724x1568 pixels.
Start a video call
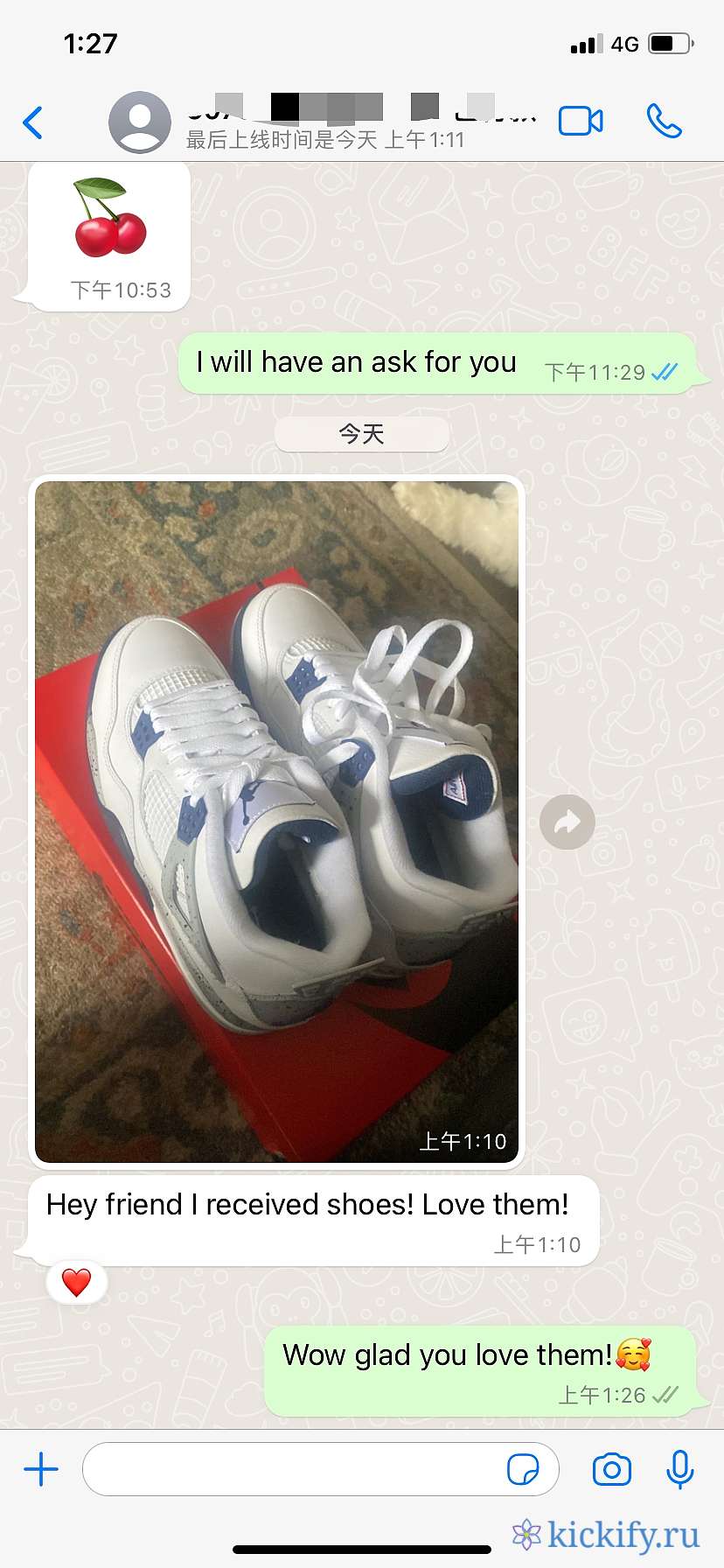(581, 121)
